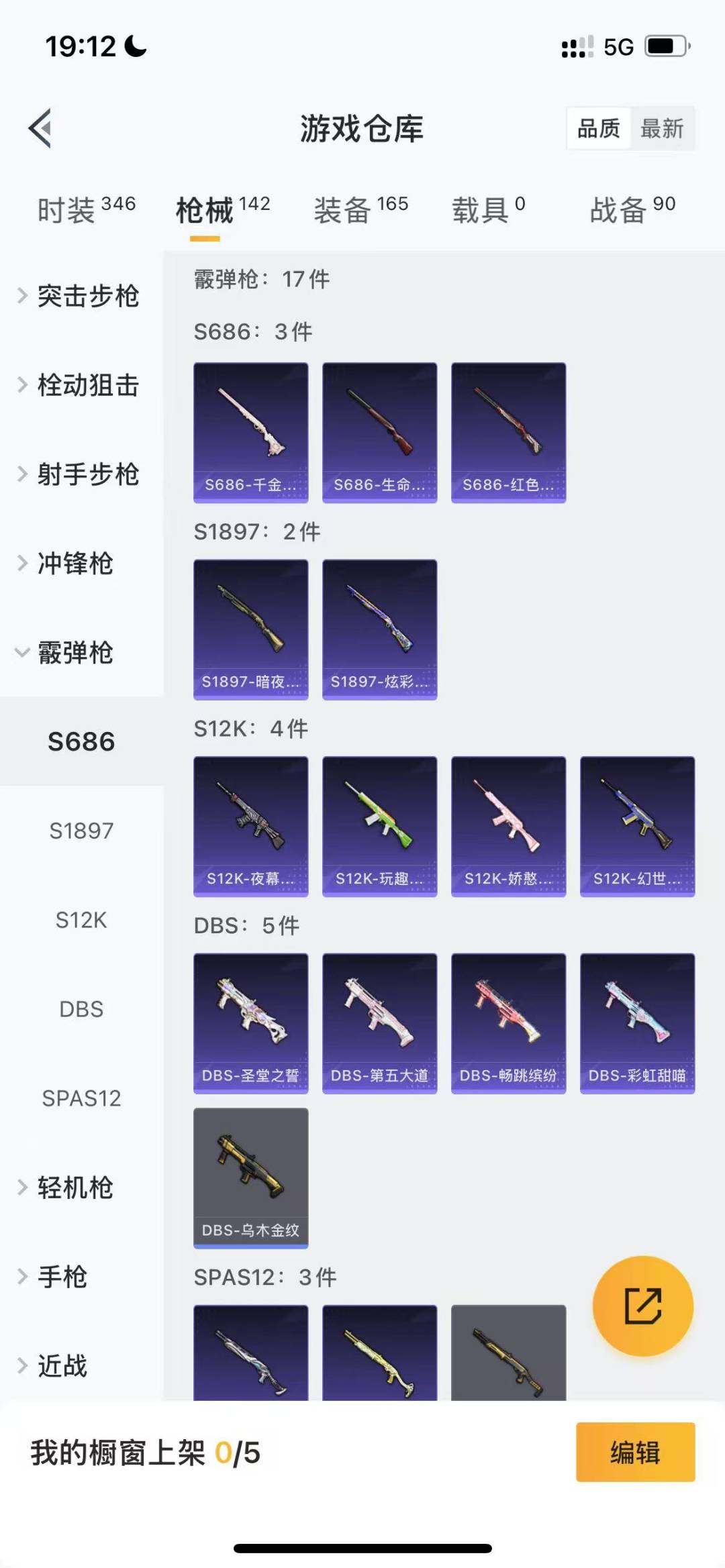Expand the 栓动狙击 category
725x1568 pixels.
click(x=82, y=385)
